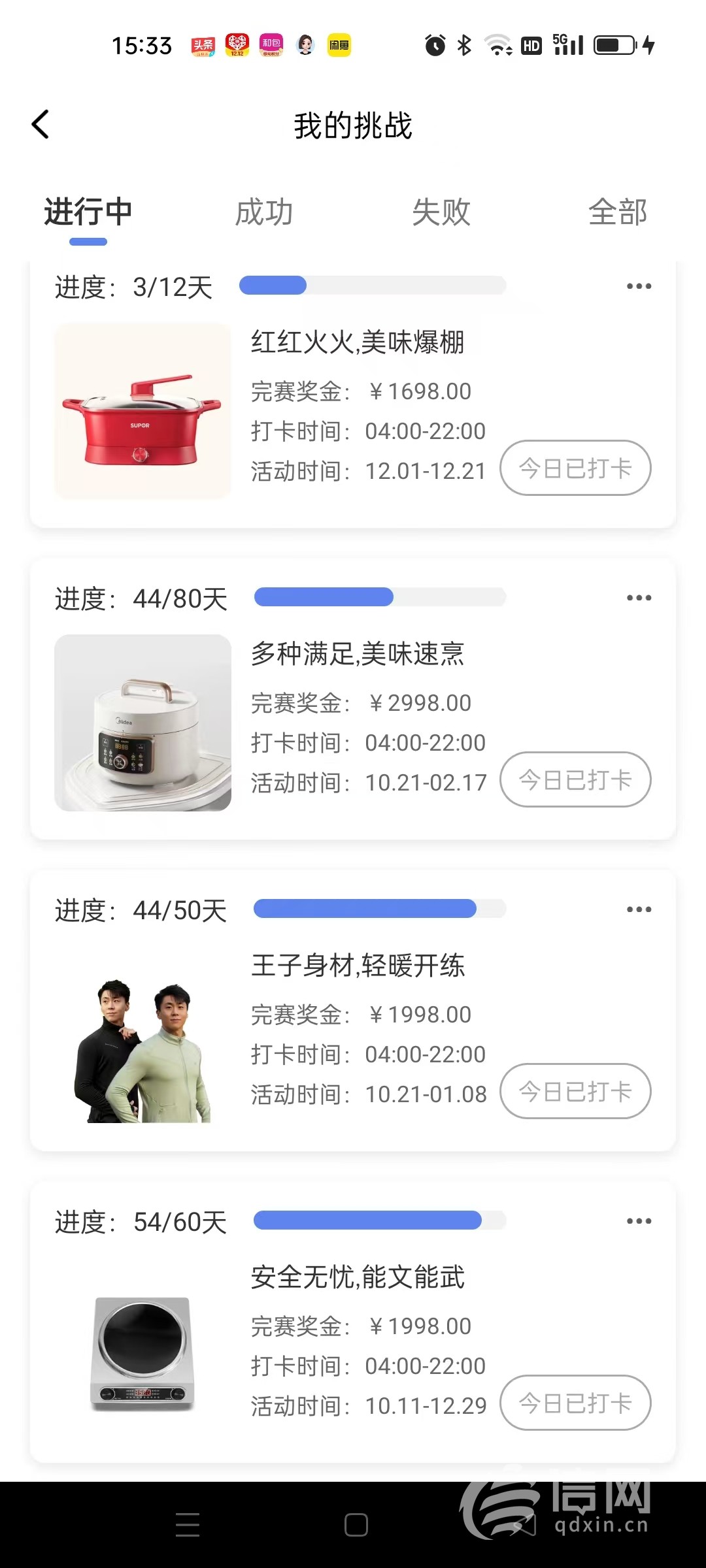Switch to the 全部 tab

[x=618, y=212]
